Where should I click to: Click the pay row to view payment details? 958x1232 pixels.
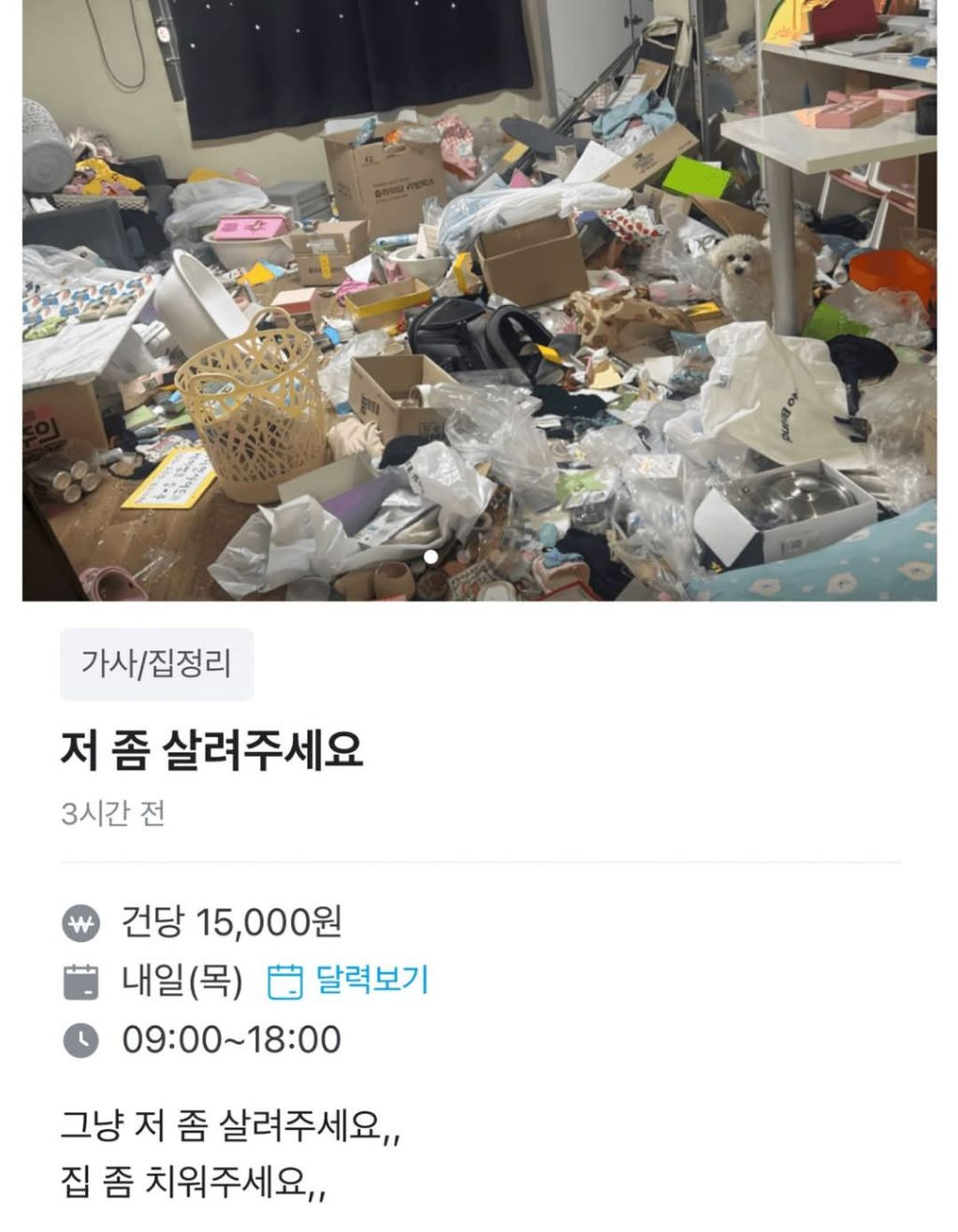(229, 921)
